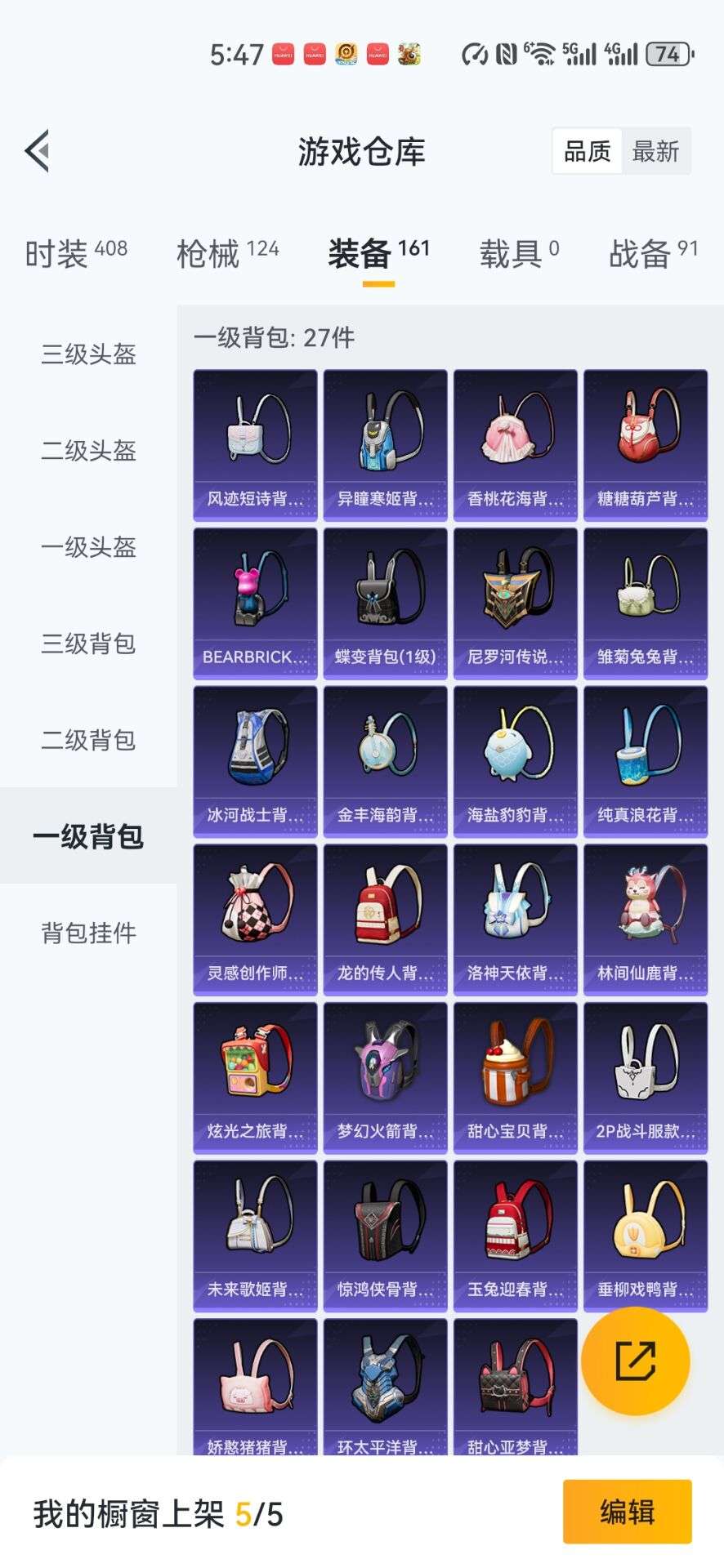View the 龙的传人背 backpack
The width and height of the screenshot is (724, 1568).
click(385, 915)
